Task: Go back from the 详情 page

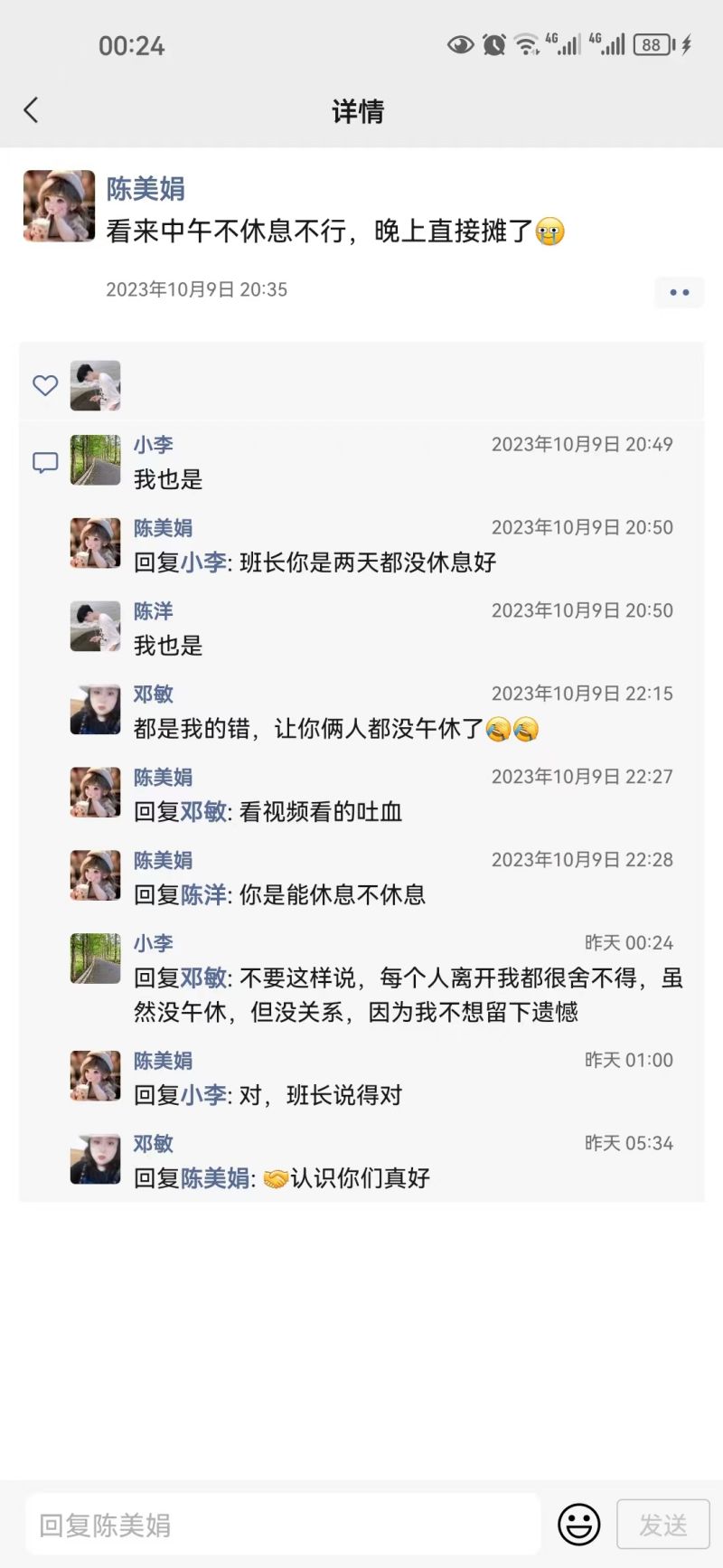Action: (x=32, y=110)
